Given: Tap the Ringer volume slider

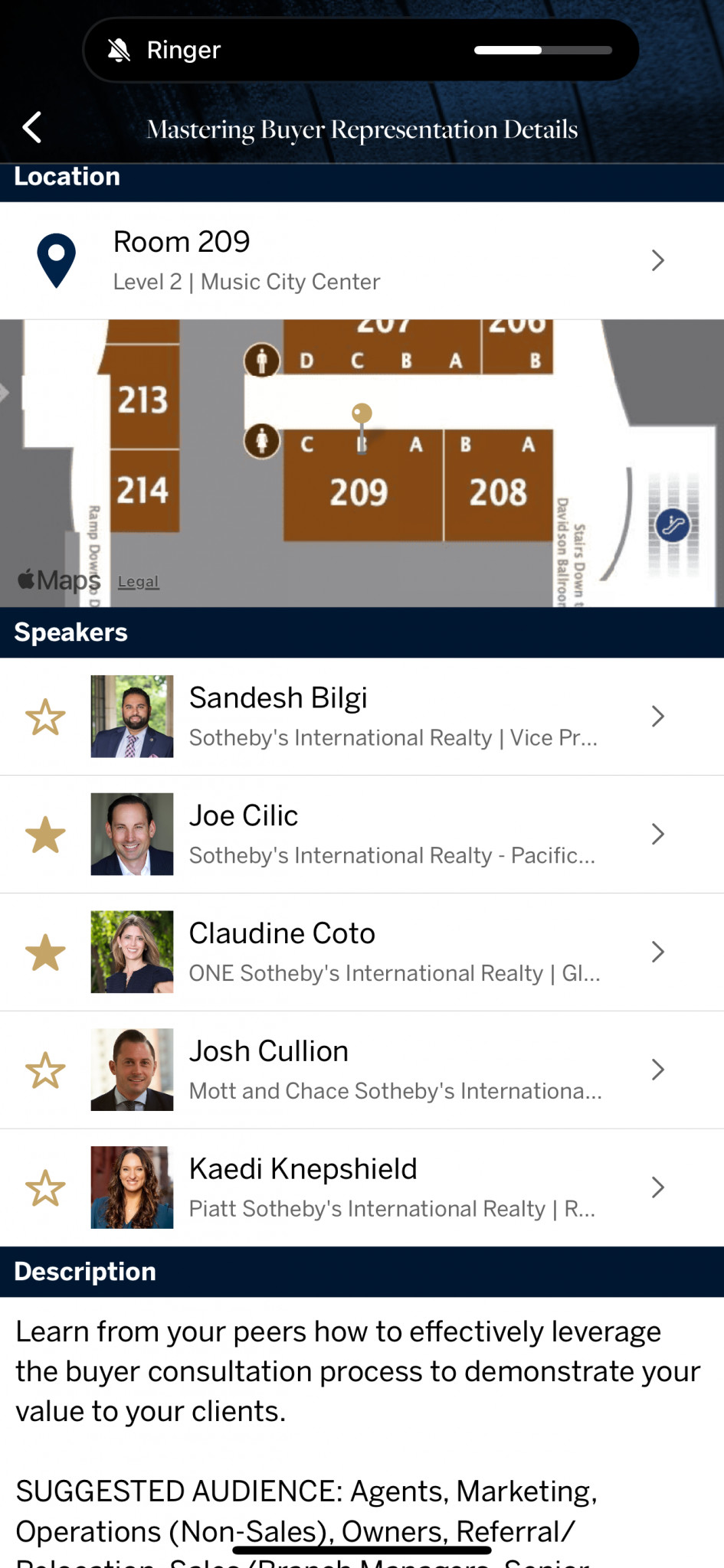Looking at the screenshot, I should coord(543,51).
